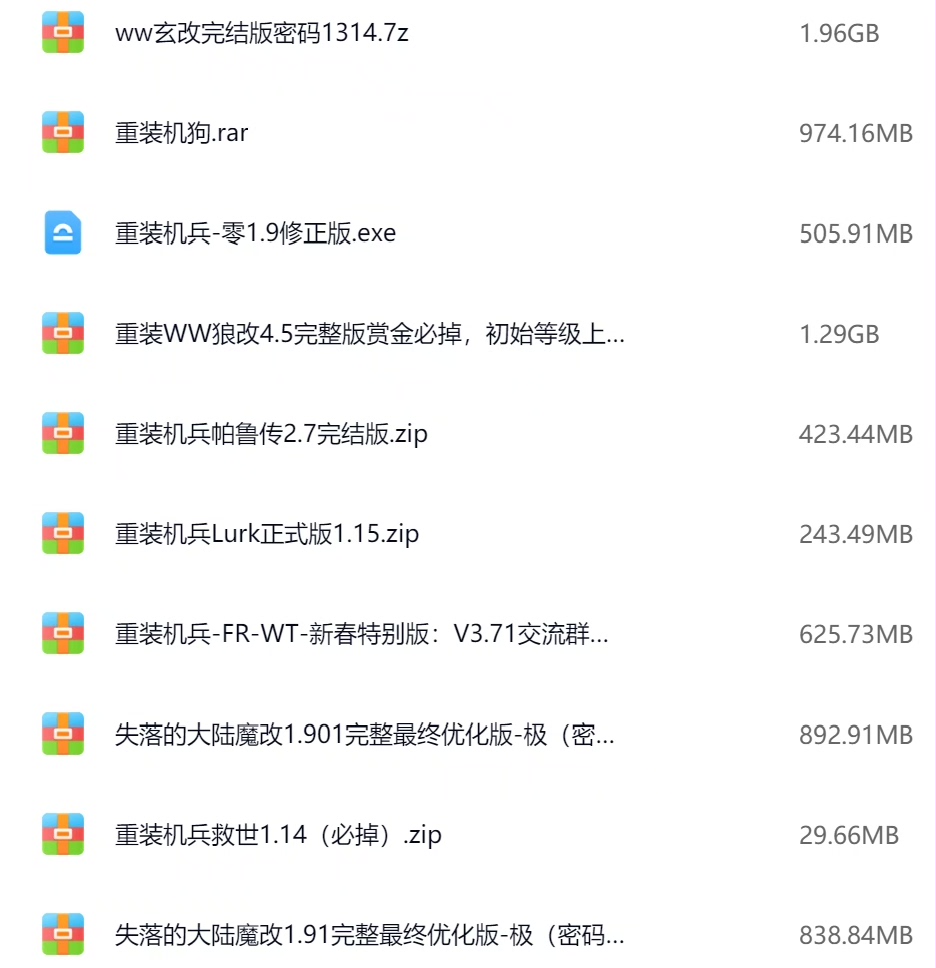Open 失落的大陆魔改1.901 archive
Image resolution: width=936 pixels, height=968 pixels.
pyautogui.click(x=365, y=735)
